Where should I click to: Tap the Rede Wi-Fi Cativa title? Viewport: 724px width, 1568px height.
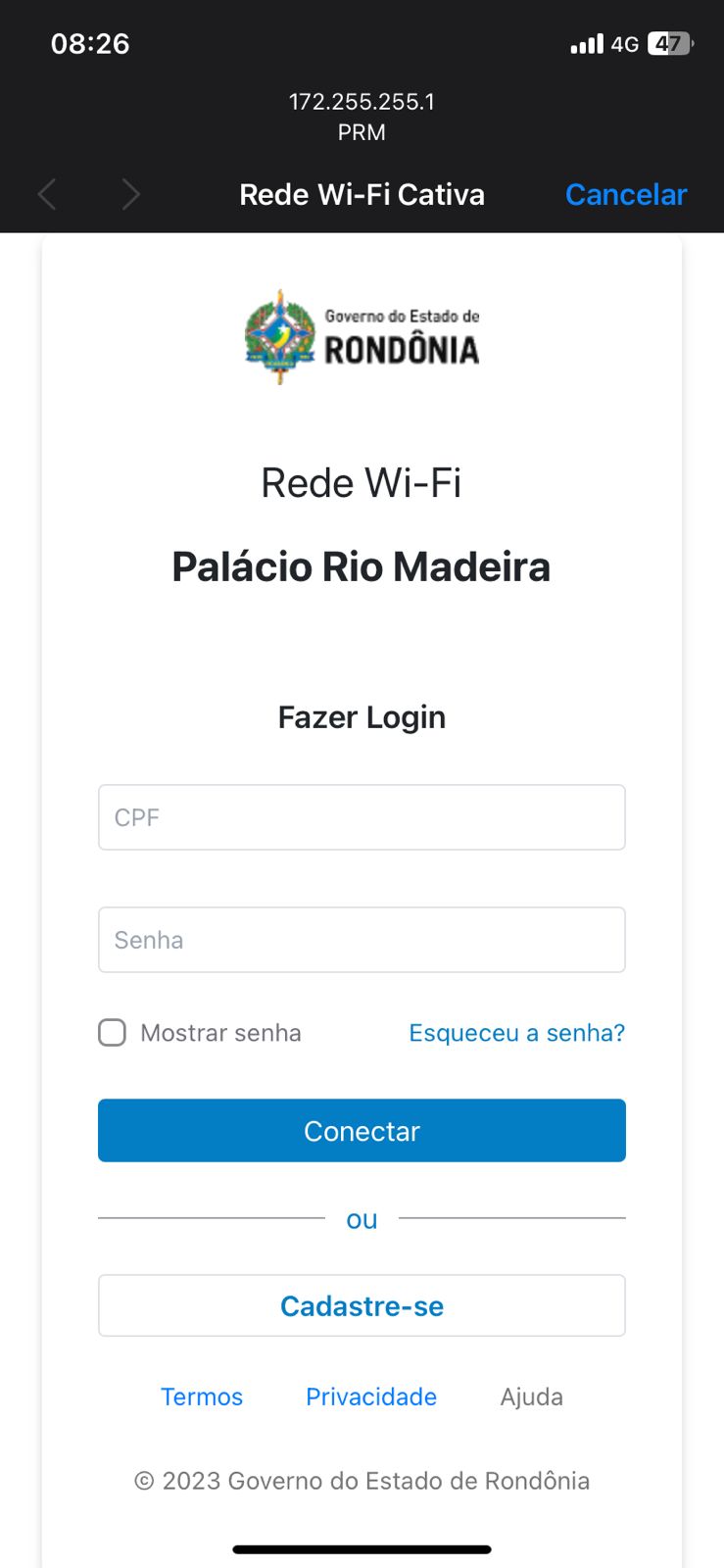(x=362, y=194)
